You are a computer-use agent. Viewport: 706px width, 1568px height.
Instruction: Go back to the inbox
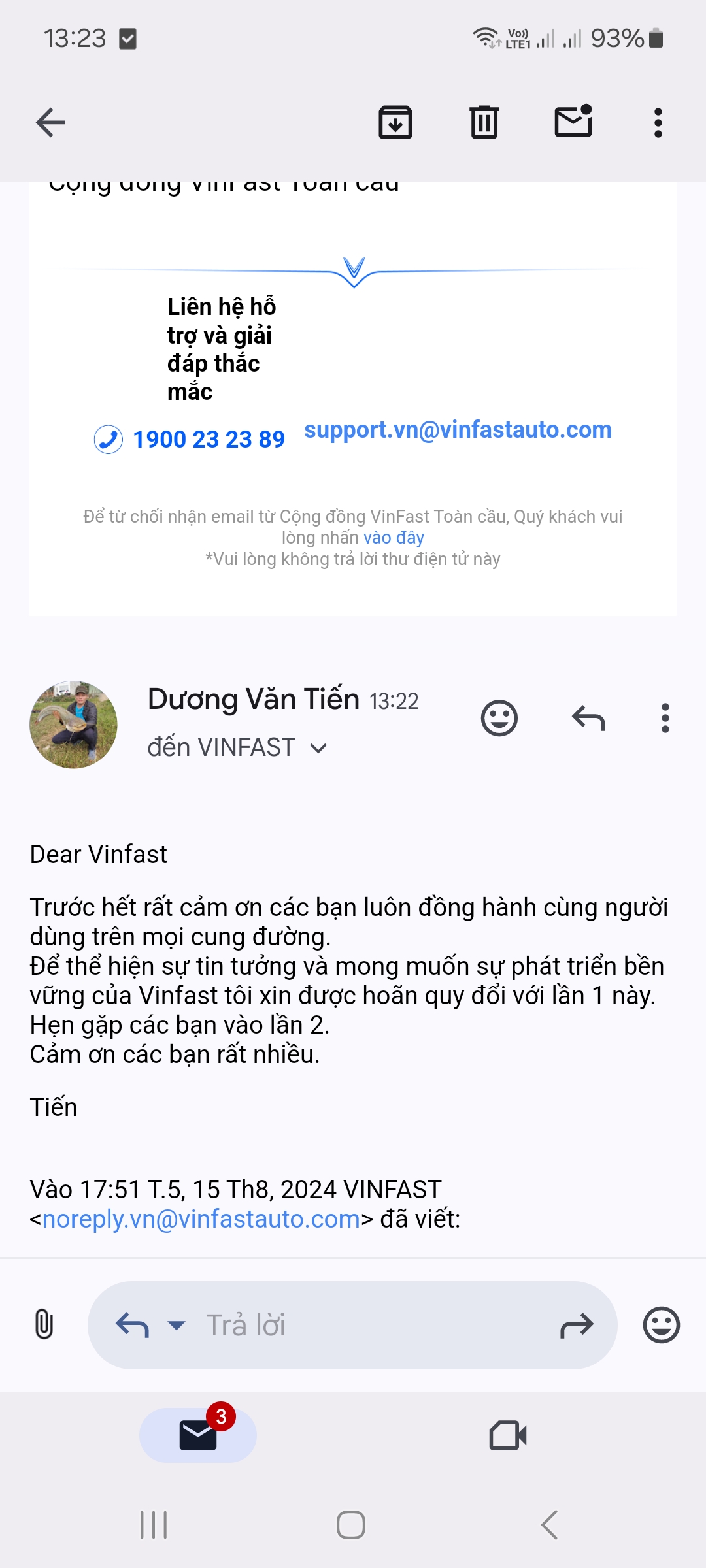[x=50, y=122]
